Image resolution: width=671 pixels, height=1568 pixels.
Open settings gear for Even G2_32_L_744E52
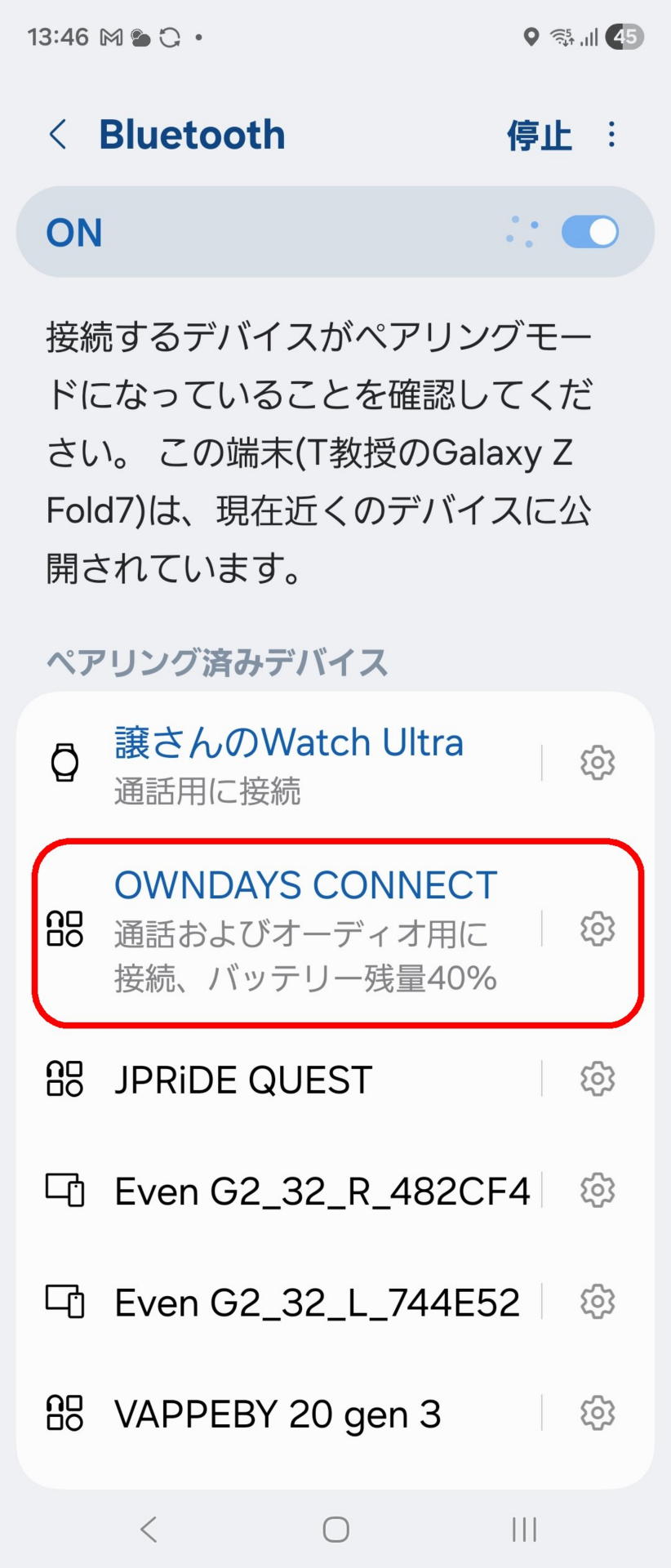597,1302
